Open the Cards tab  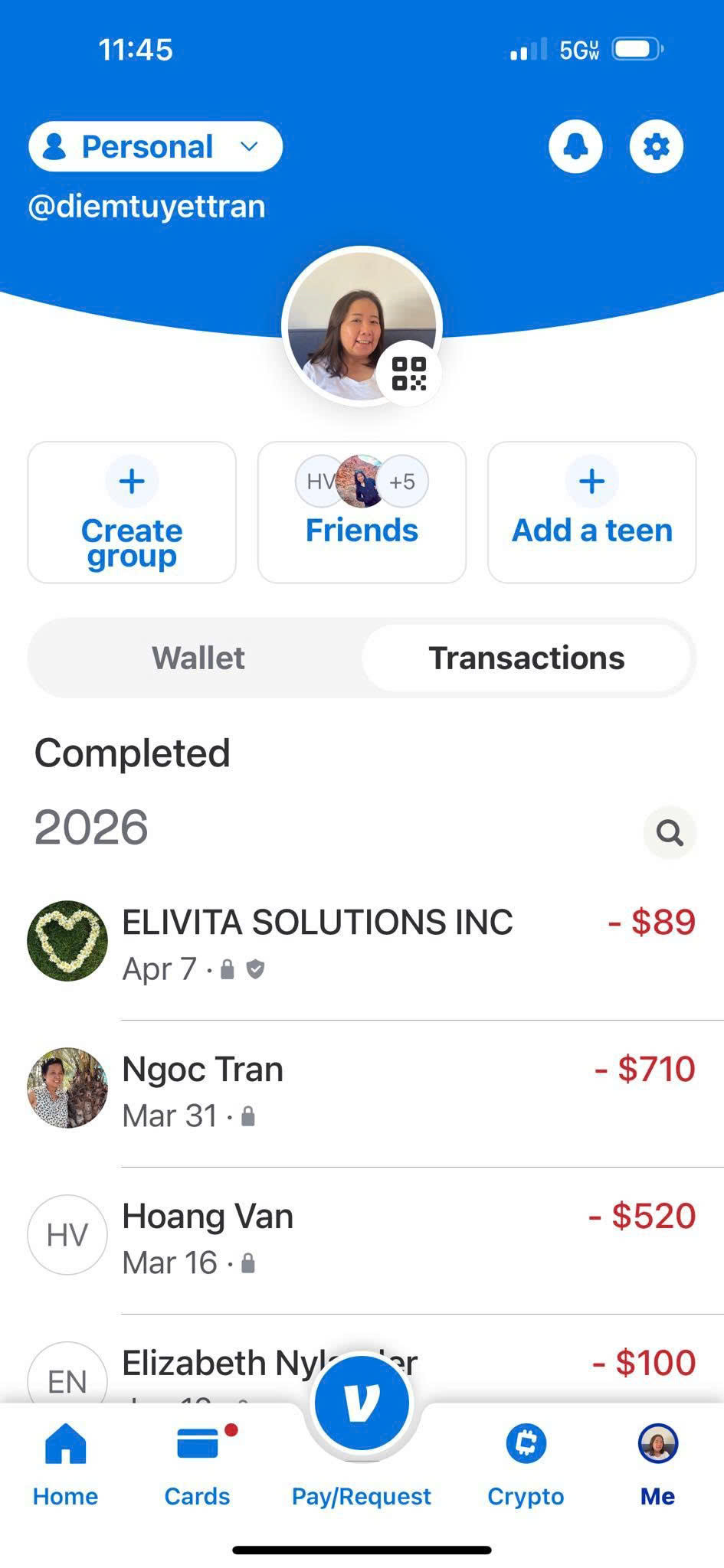click(197, 1464)
